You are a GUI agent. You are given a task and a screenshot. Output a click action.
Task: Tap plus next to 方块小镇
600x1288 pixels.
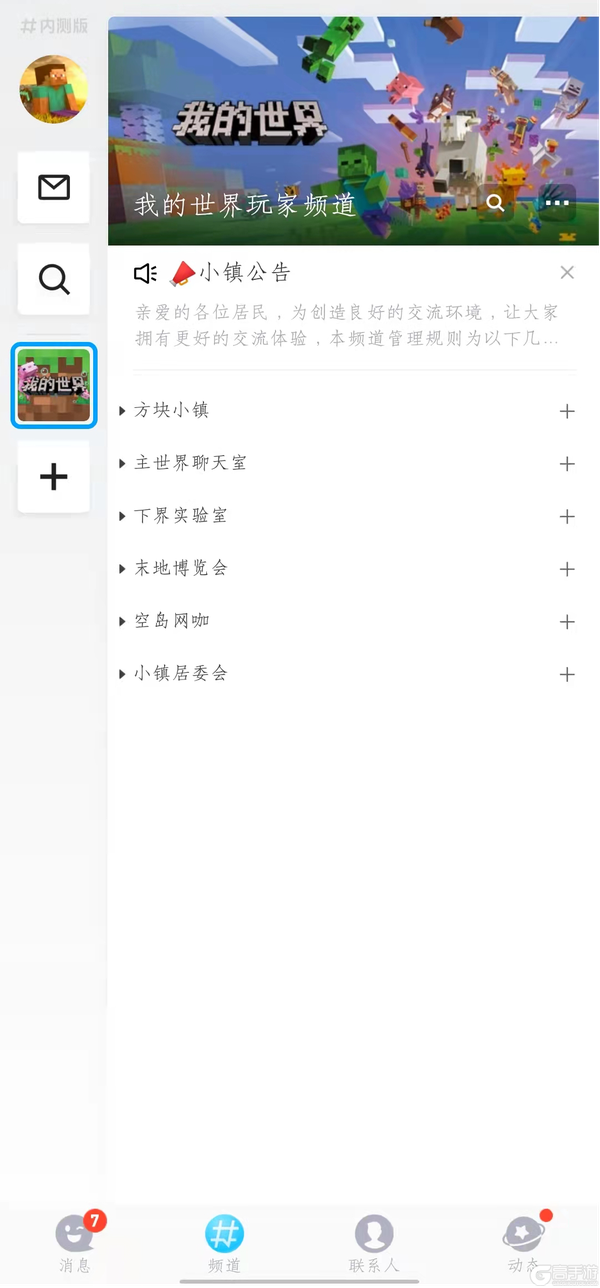(567, 411)
